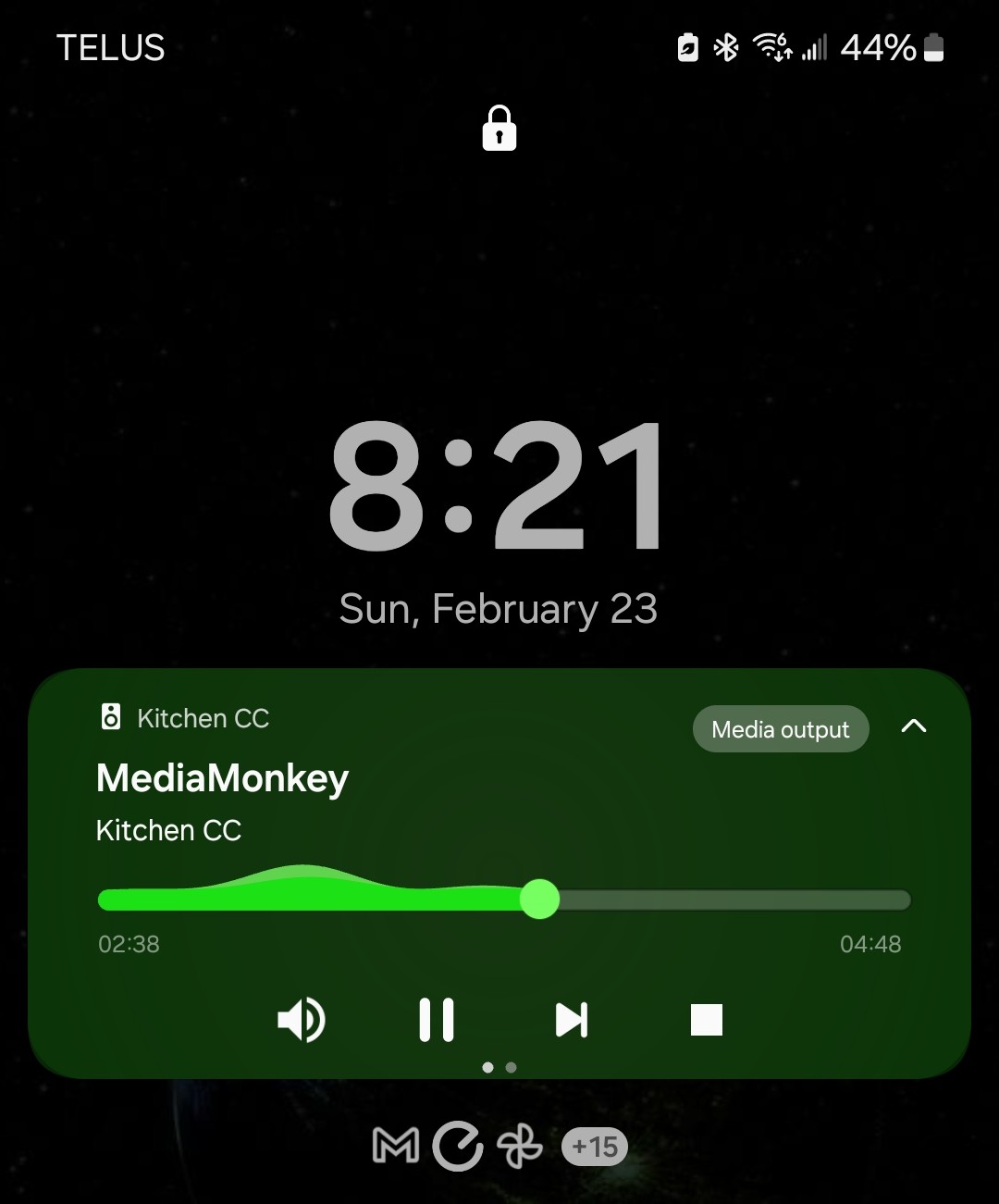The height and width of the screenshot is (1204, 999).
Task: Open the volume speaker control
Action: tap(302, 1020)
